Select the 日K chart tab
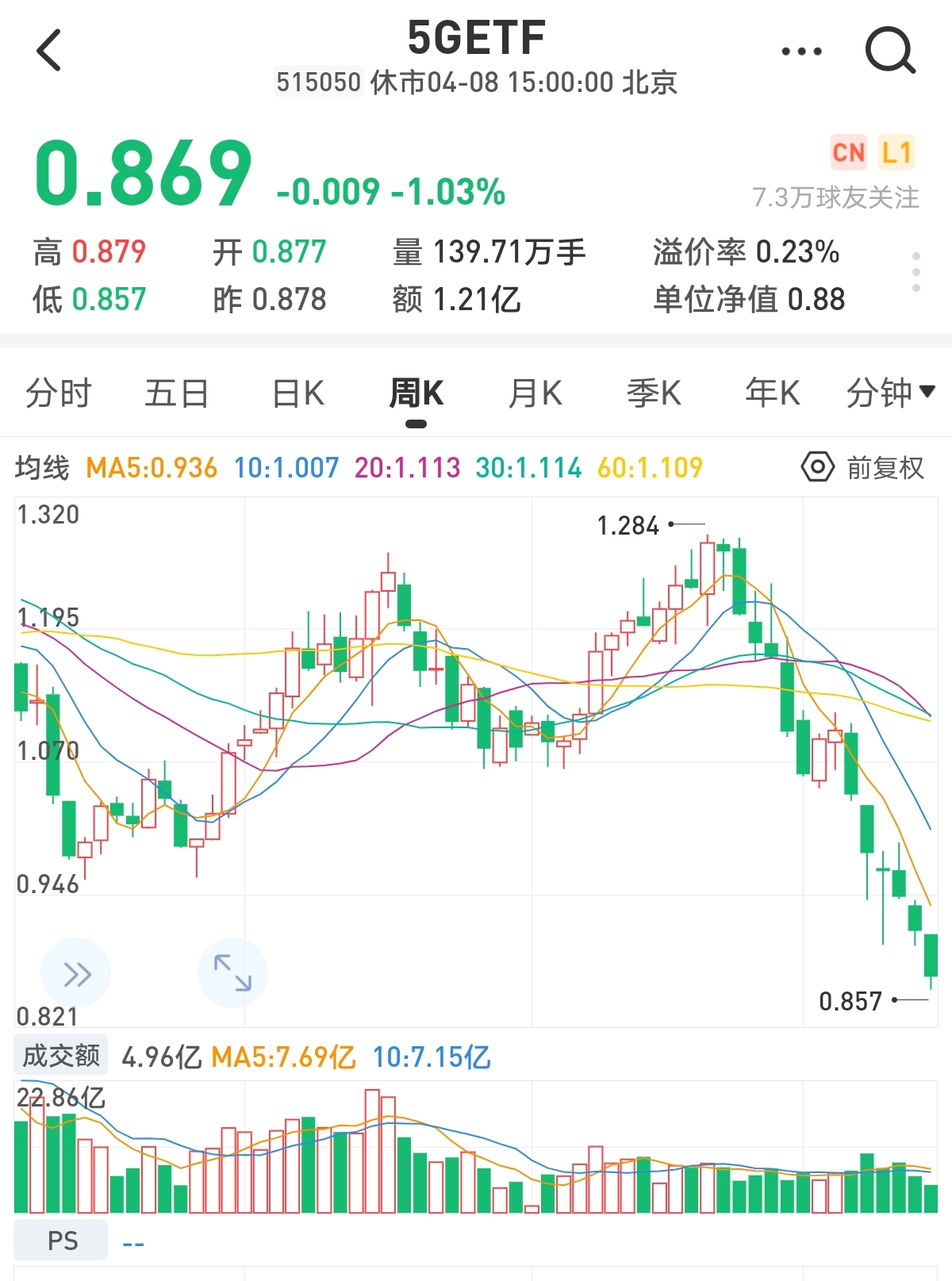The height and width of the screenshot is (1281, 952). point(297,393)
